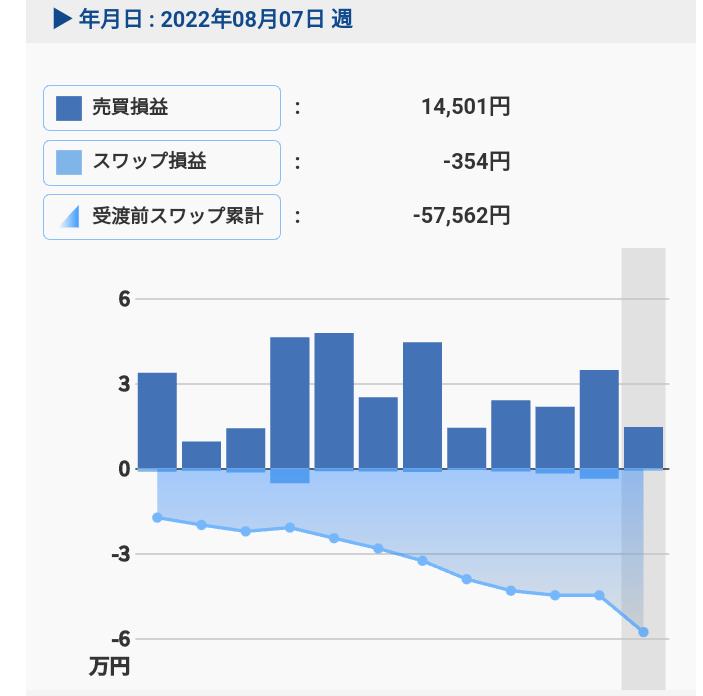Toggle the スワップ損益 legend series
Image resolution: width=703 pixels, height=696 pixels.
click(161, 162)
